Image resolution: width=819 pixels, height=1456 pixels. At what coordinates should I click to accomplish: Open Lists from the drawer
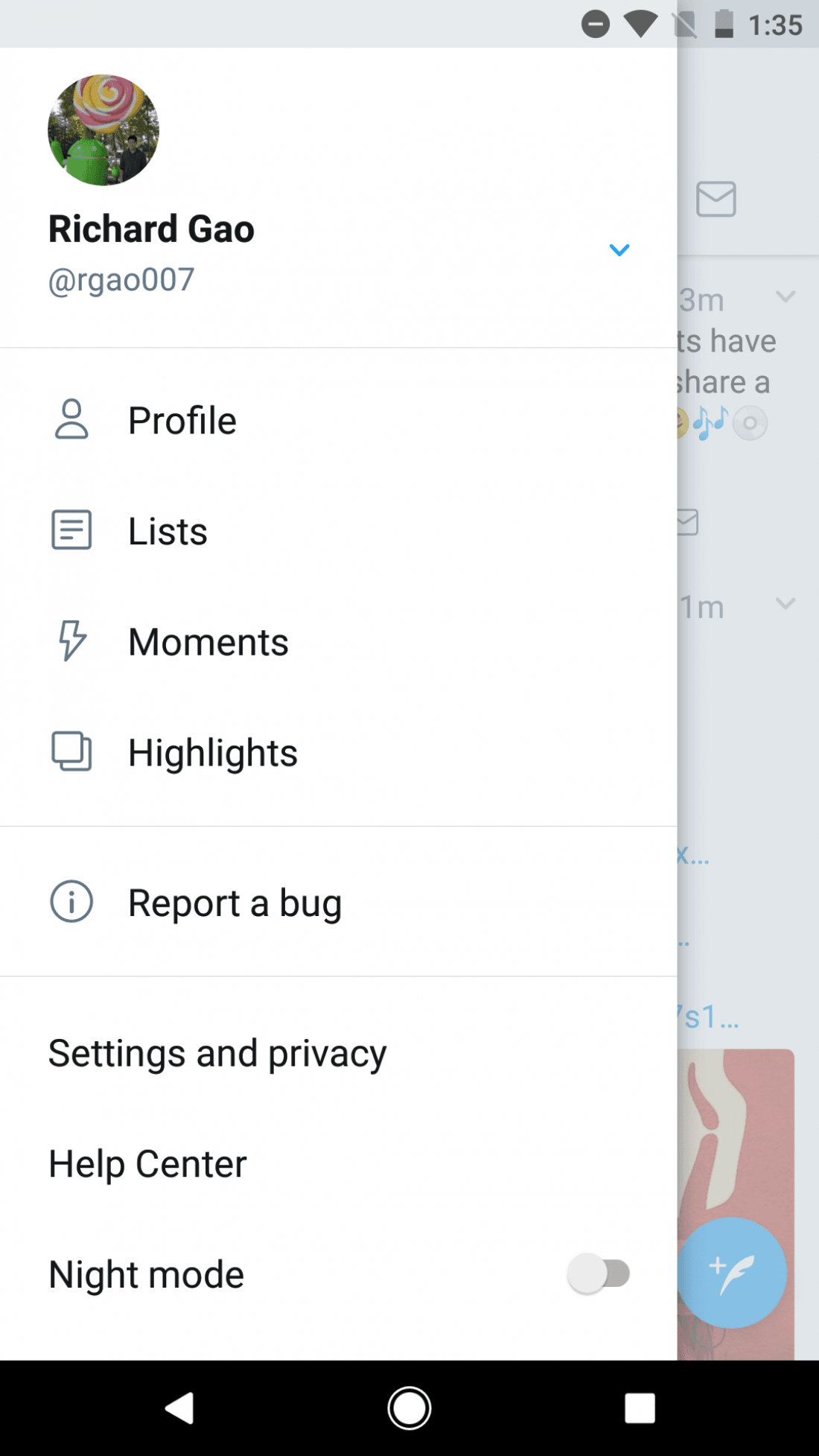tap(168, 531)
